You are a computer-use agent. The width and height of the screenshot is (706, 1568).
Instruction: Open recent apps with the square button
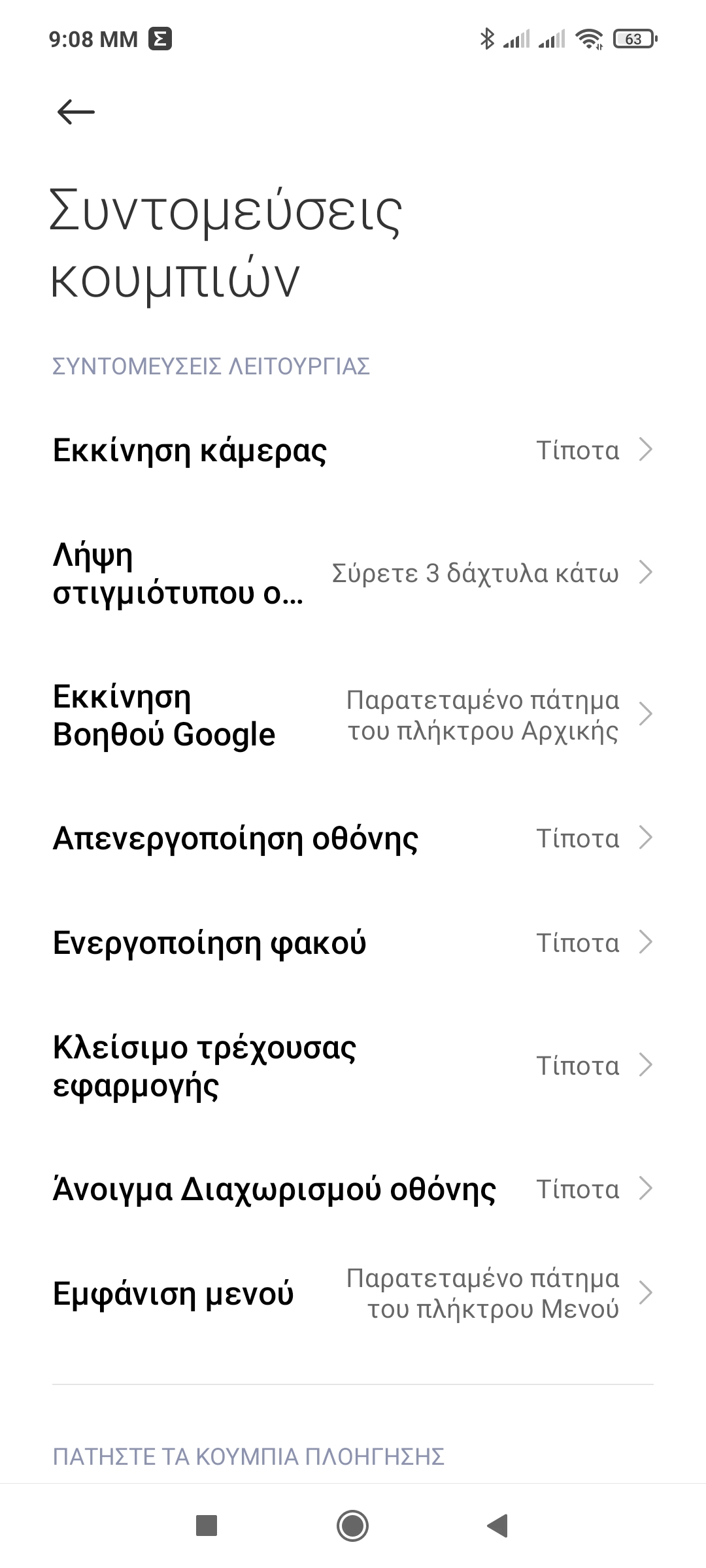point(207,1526)
